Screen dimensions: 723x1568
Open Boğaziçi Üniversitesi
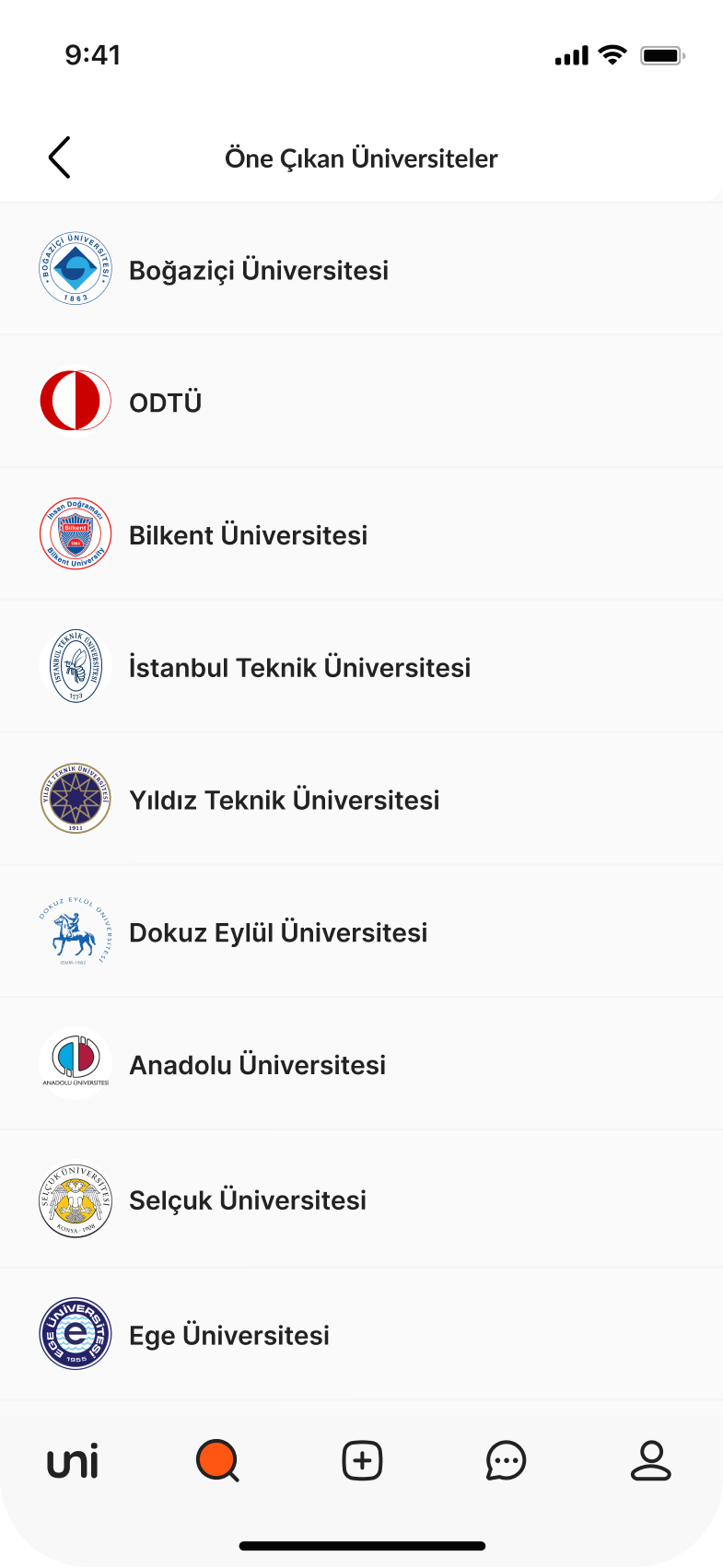[361, 269]
